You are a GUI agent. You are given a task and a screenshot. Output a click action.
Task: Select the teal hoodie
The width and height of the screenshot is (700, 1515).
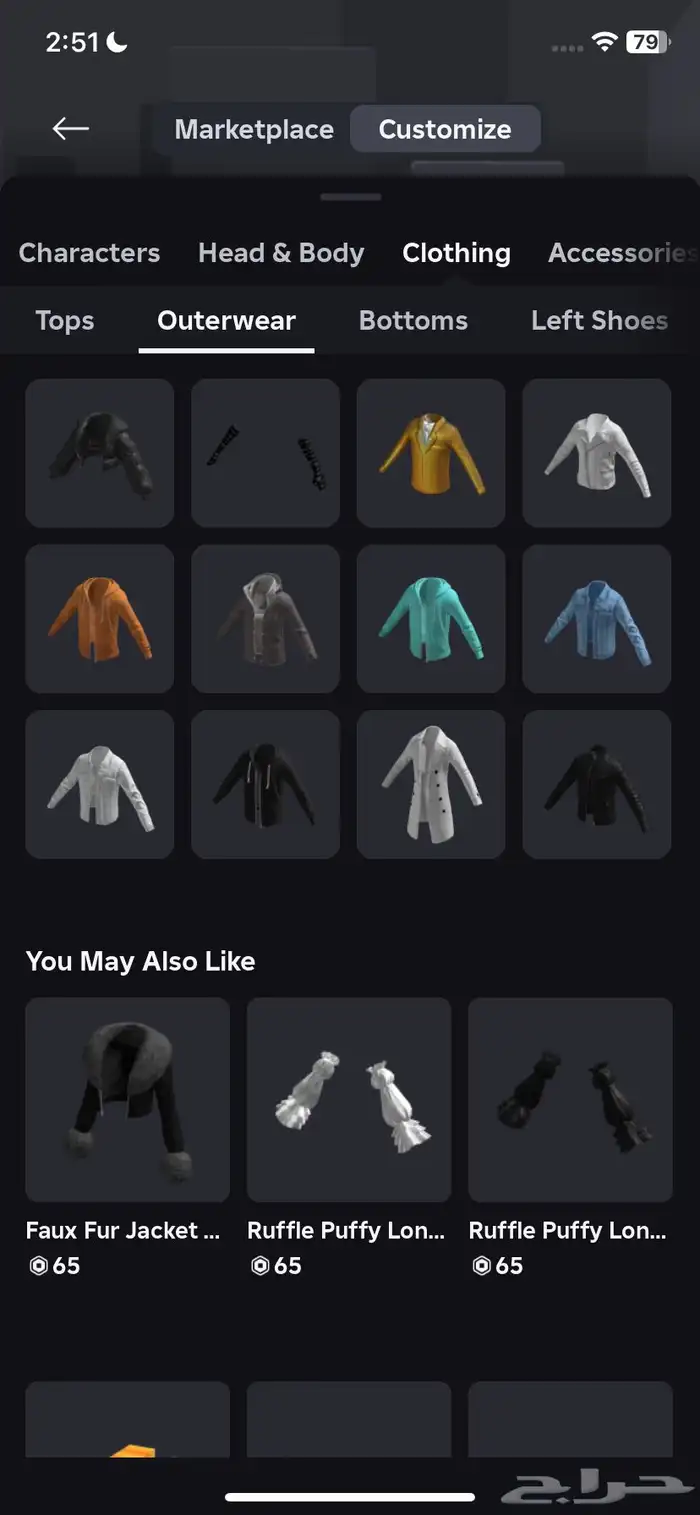[431, 619]
